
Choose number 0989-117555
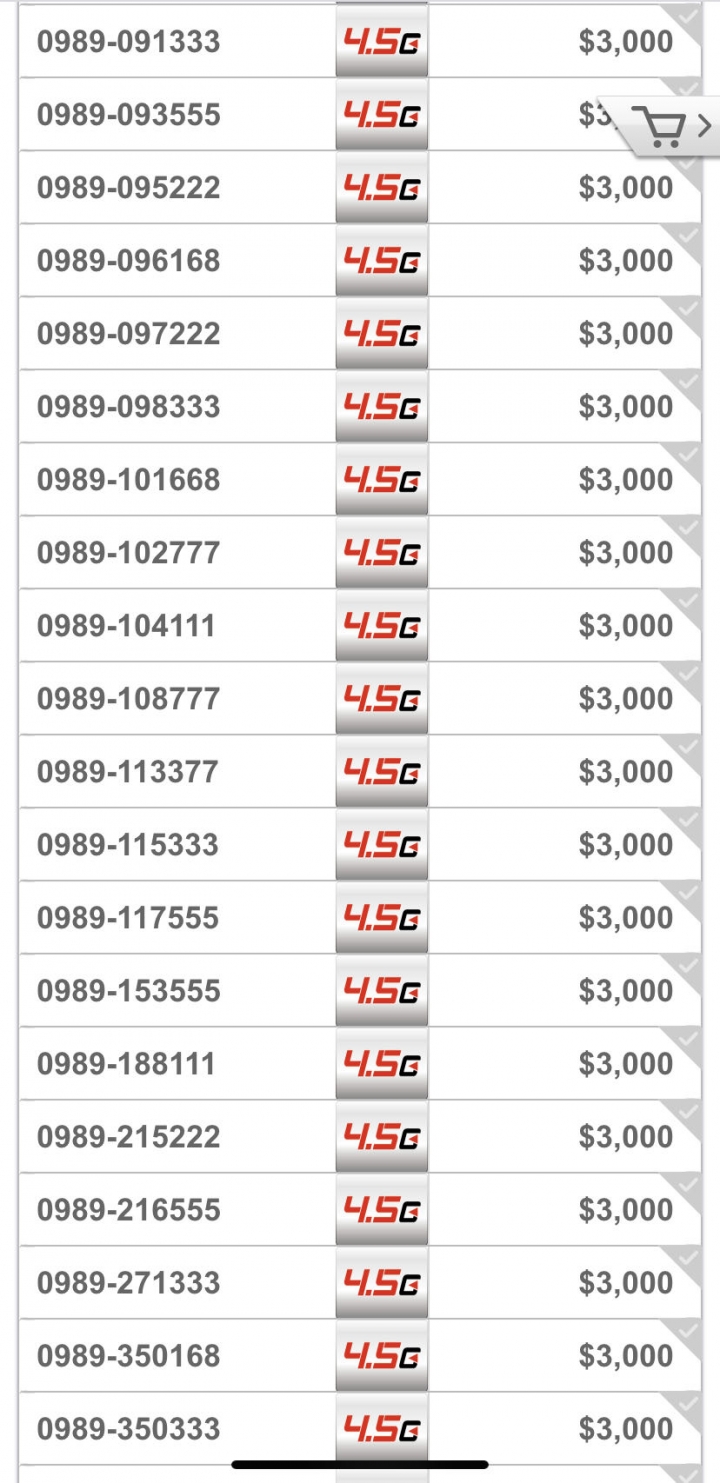point(360,918)
